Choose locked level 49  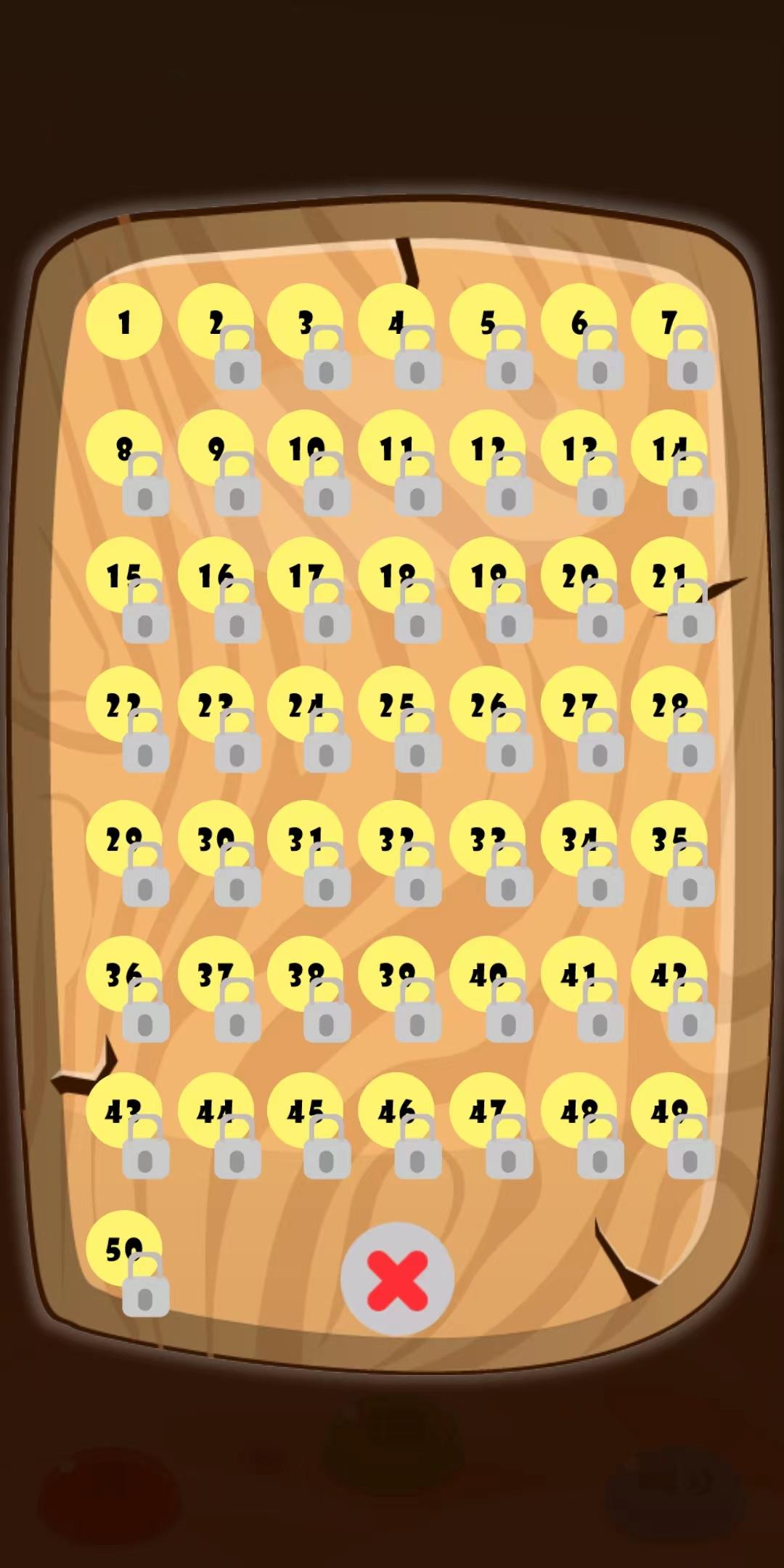tap(669, 1110)
